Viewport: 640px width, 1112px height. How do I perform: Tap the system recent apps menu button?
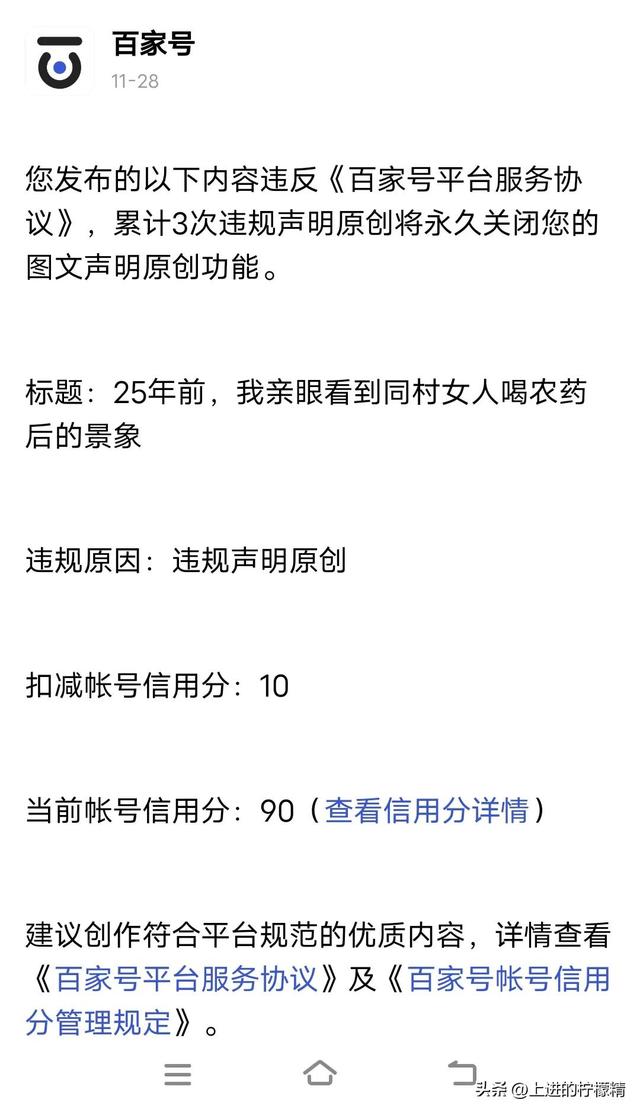click(177, 1074)
